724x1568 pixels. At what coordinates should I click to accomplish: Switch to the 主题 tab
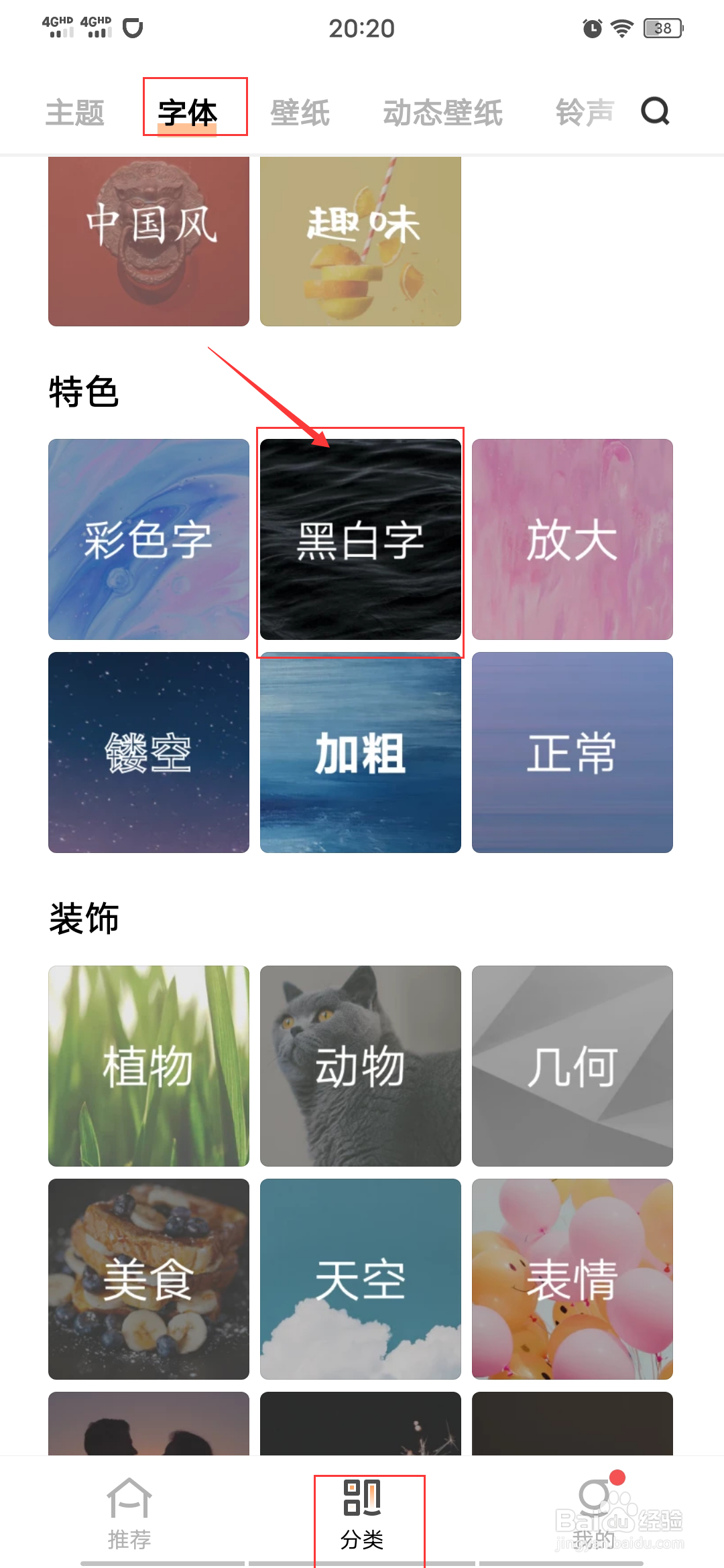tap(75, 113)
